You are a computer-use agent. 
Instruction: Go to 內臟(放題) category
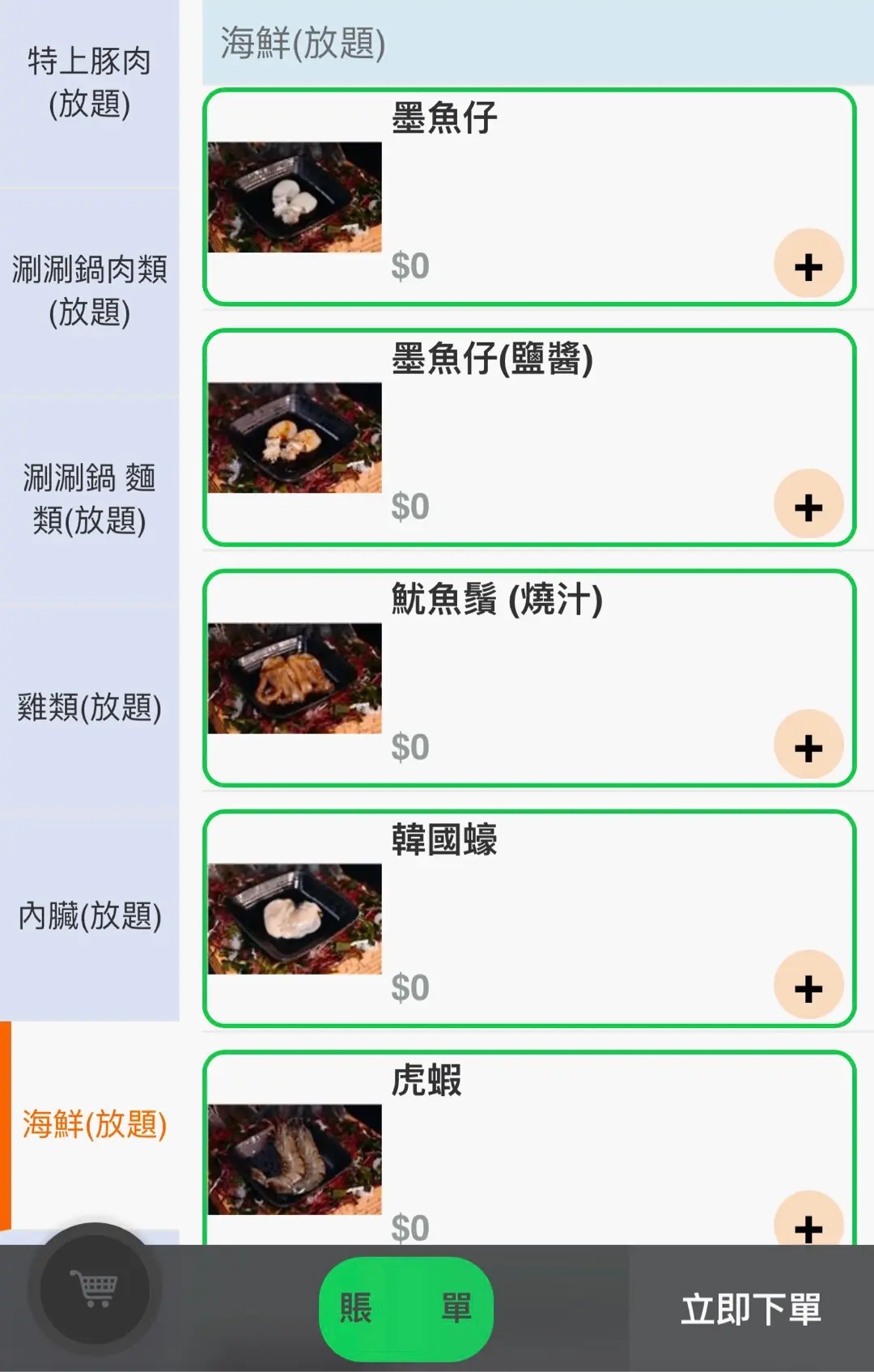[x=89, y=916]
